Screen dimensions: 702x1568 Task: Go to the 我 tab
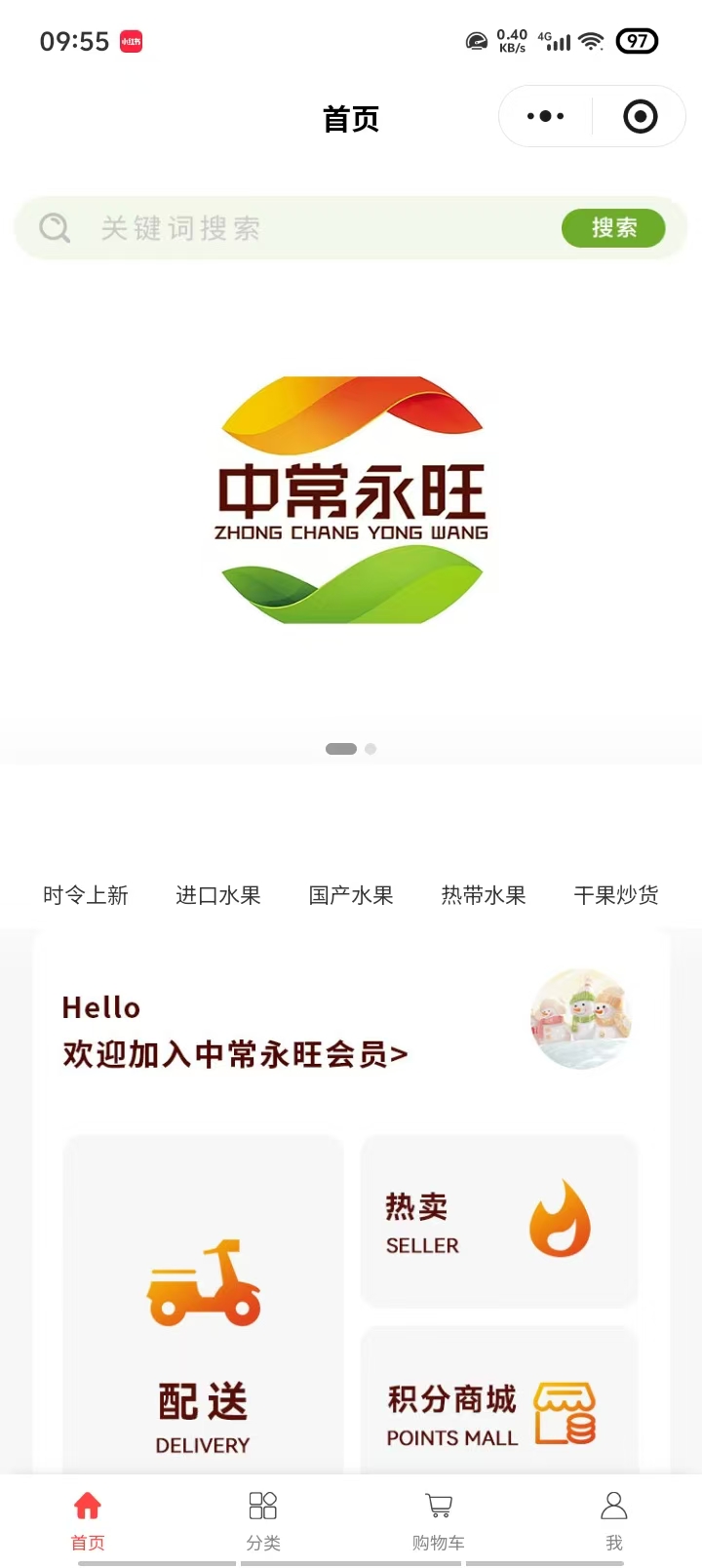pos(614,1519)
